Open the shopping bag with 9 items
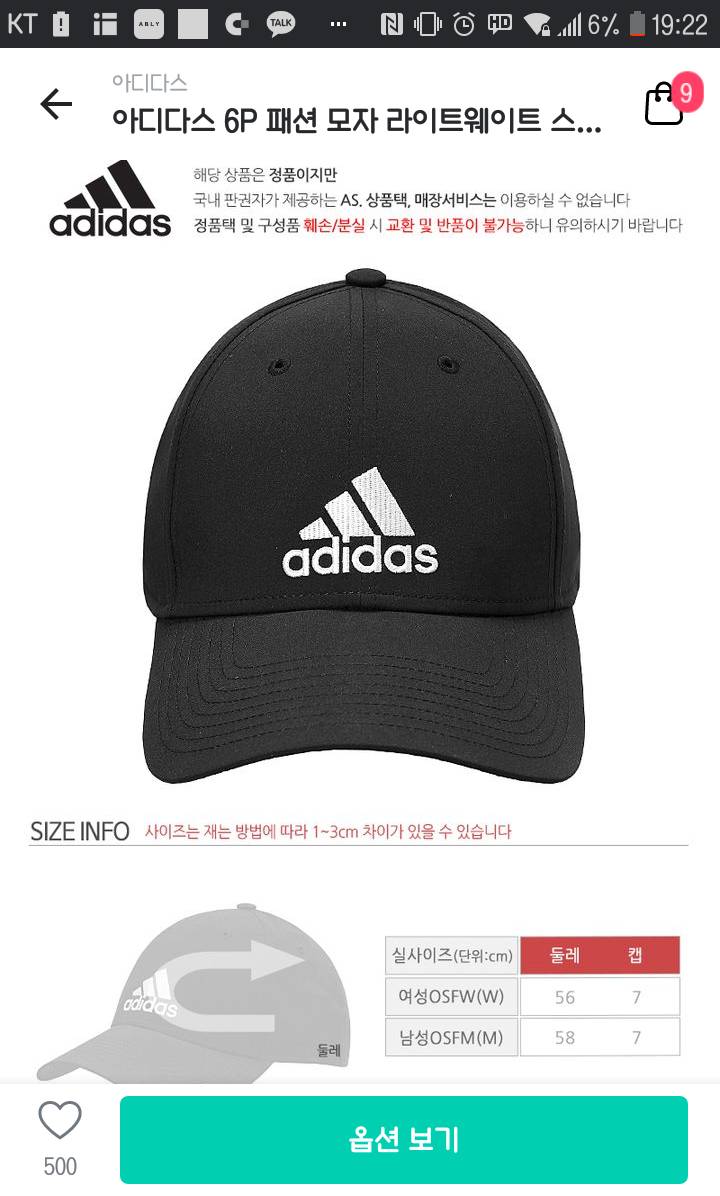Image resolution: width=720 pixels, height=1196 pixels. (665, 103)
